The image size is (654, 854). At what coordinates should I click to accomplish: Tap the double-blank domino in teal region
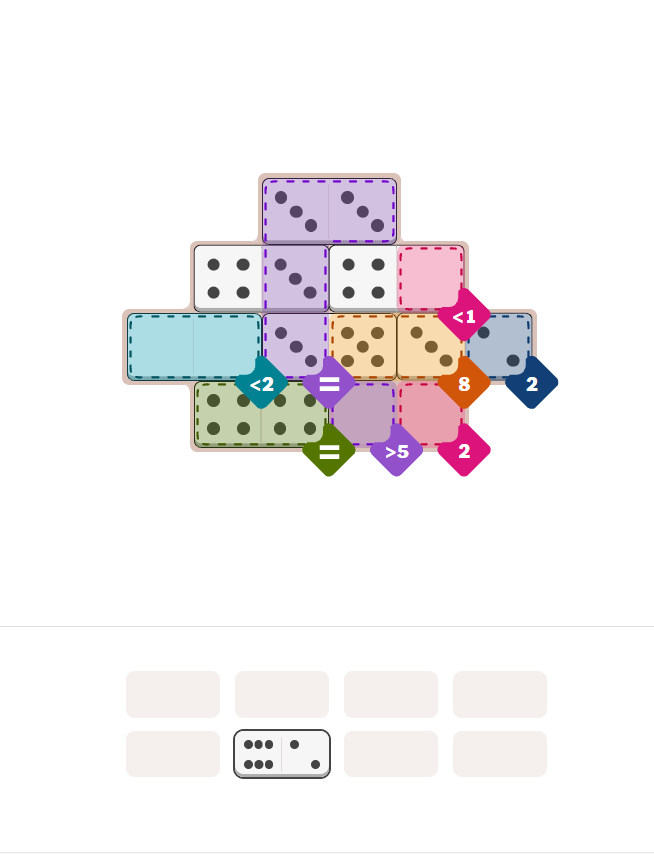point(194,346)
